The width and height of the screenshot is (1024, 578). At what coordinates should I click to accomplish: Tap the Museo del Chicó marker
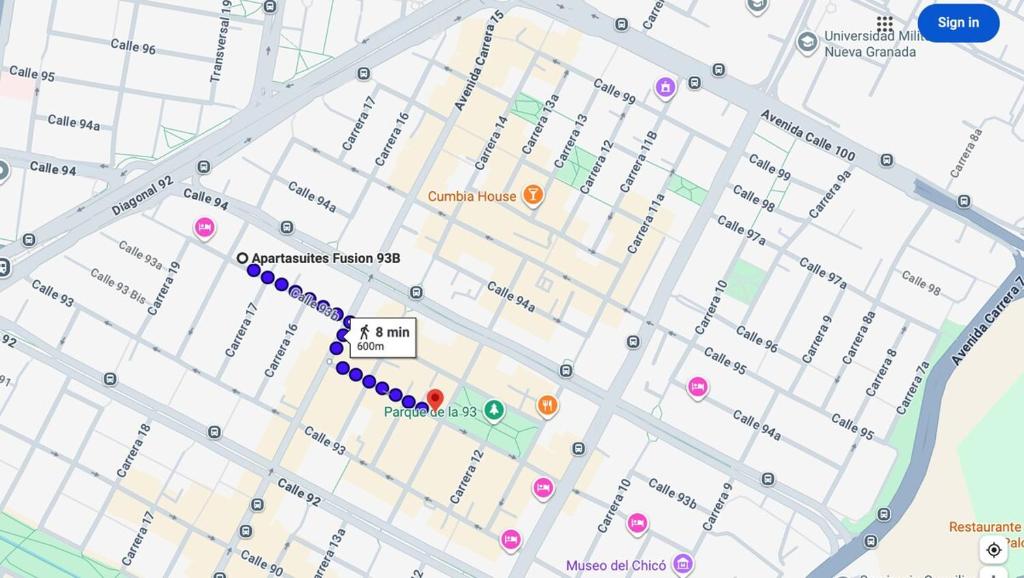[x=682, y=563]
